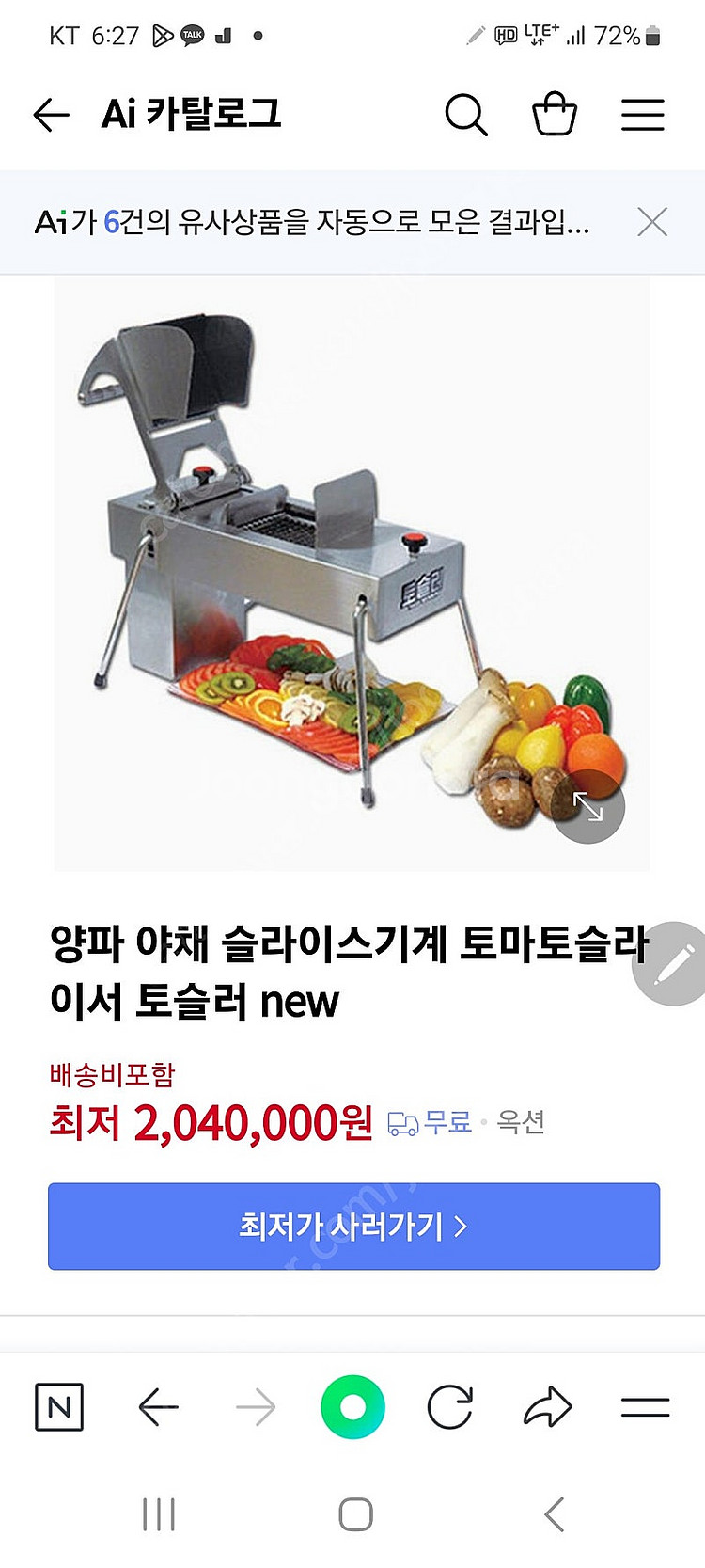Open the shopping basket
This screenshot has width=705, height=1568.
click(x=554, y=114)
